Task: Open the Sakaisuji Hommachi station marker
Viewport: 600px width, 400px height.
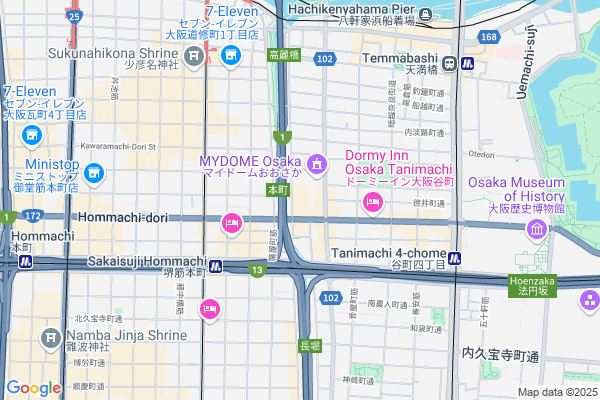Action: (215, 268)
